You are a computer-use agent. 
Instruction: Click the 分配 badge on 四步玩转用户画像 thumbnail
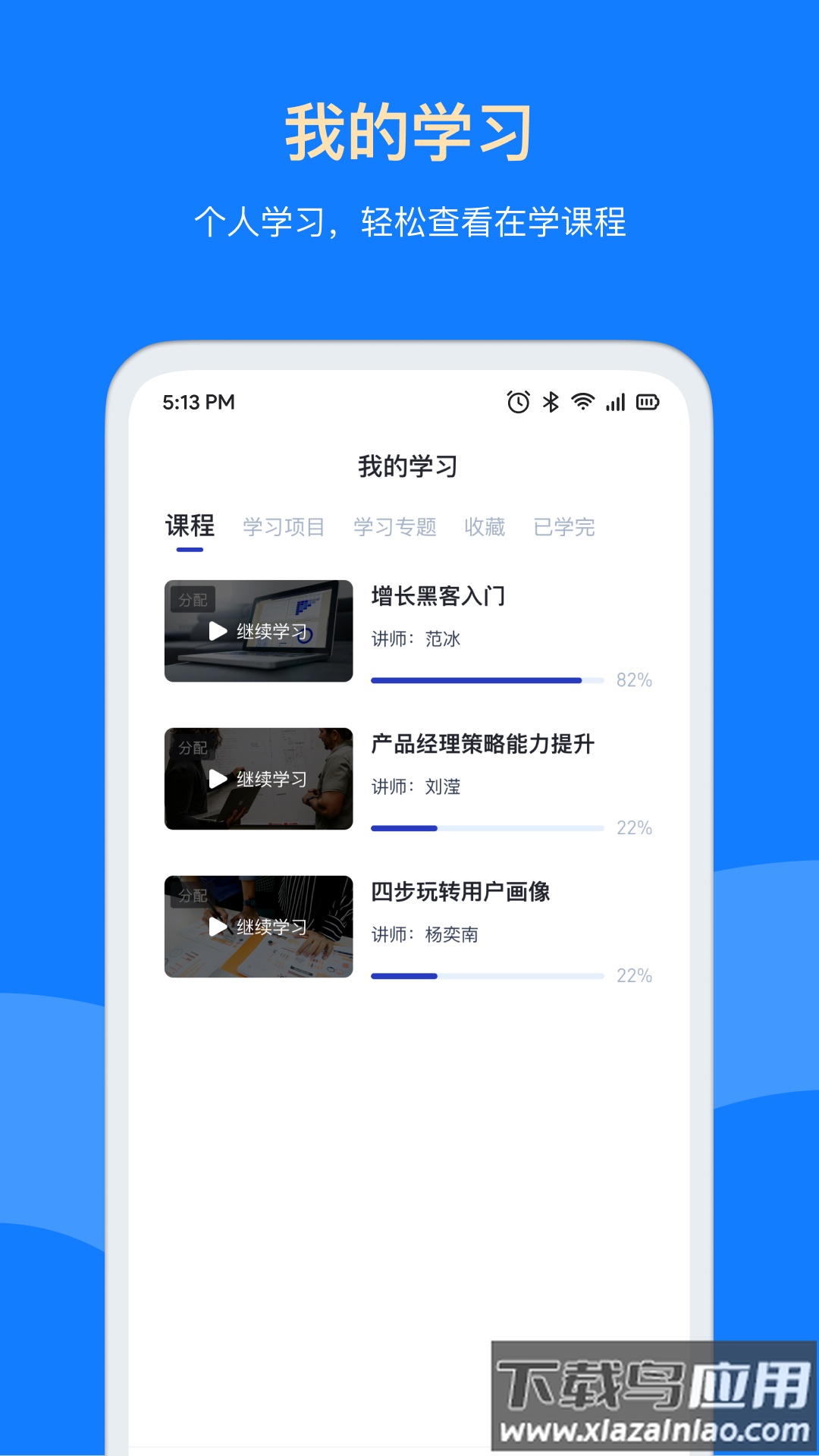(192, 895)
